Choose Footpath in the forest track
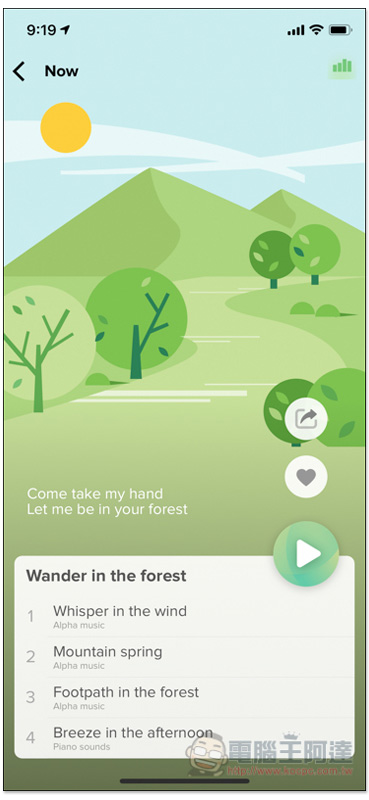The width and height of the screenshot is (369, 800). click(x=185, y=697)
